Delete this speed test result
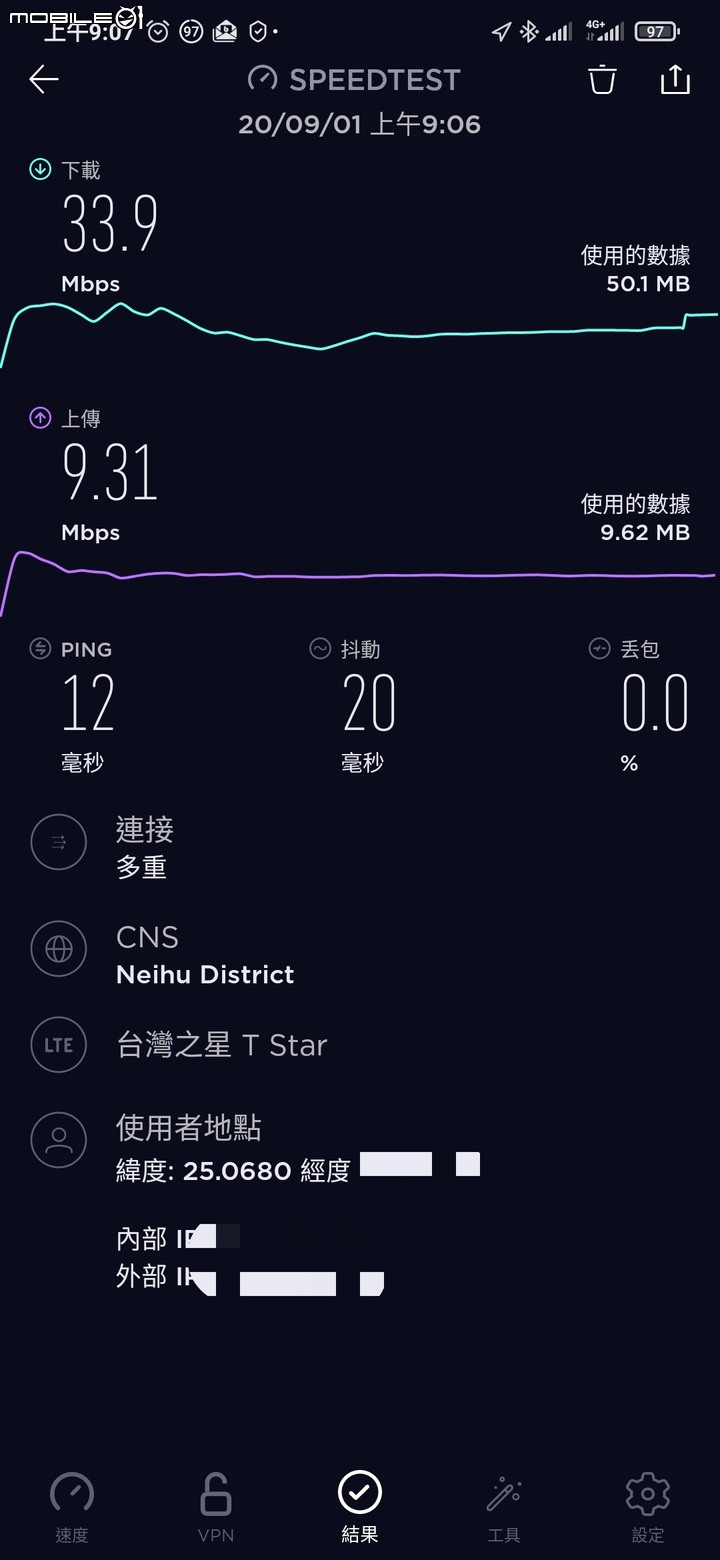The height and width of the screenshot is (1560, 720). point(602,79)
